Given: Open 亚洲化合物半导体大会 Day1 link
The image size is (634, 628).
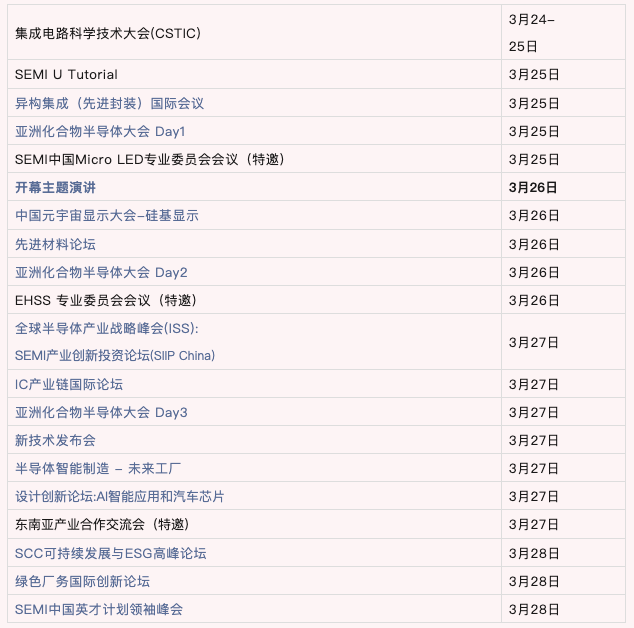Looking at the screenshot, I should (100, 131).
